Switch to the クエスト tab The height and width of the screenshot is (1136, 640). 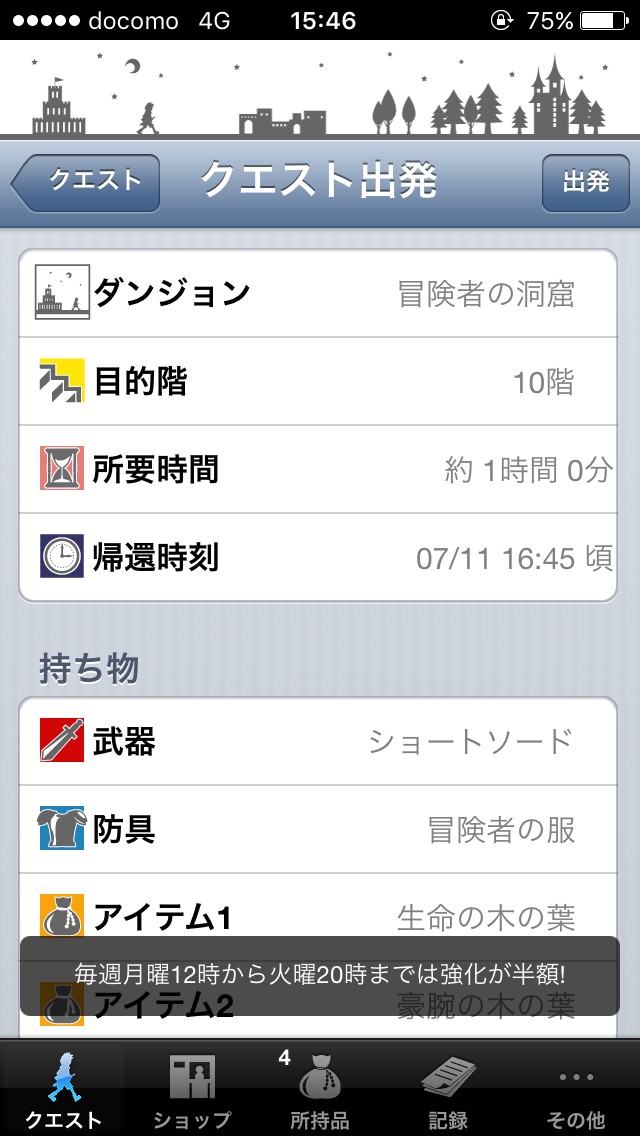(63, 1089)
